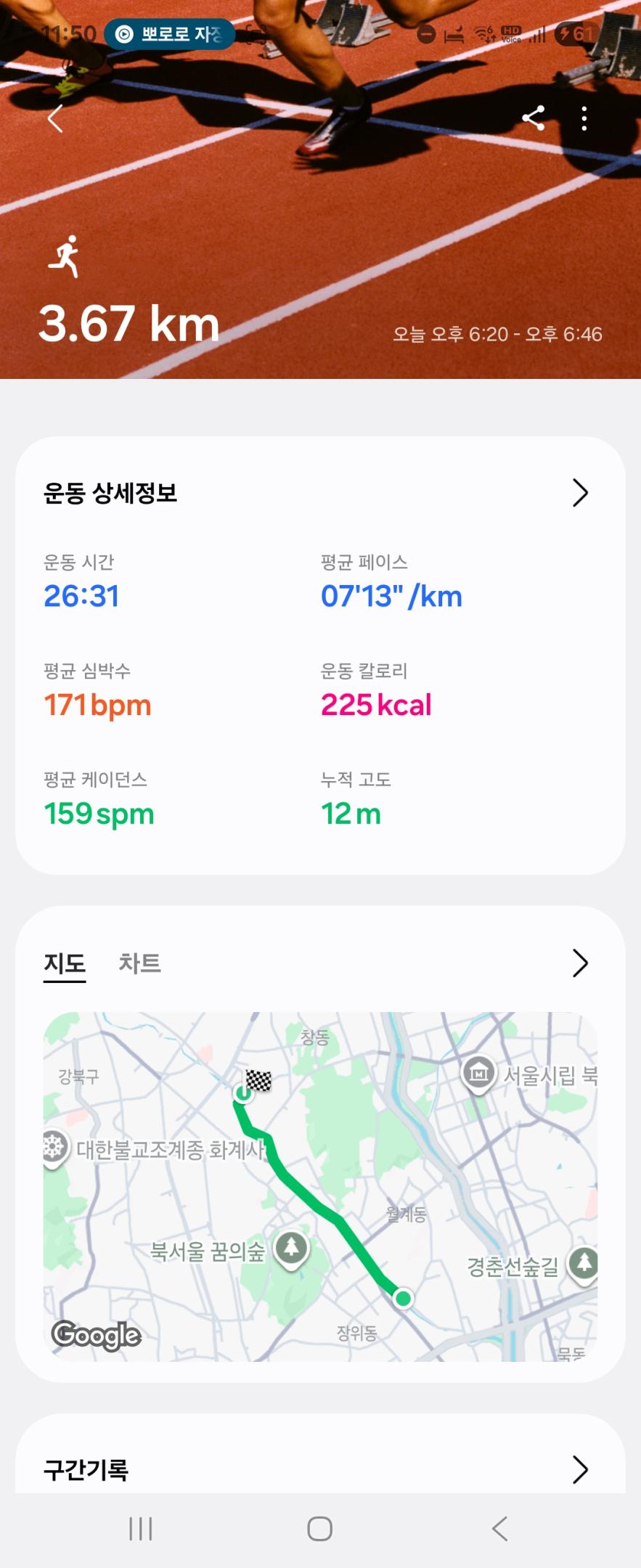Go back using the top-left arrow
Image resolution: width=641 pixels, height=1568 pixels.
pos(56,118)
